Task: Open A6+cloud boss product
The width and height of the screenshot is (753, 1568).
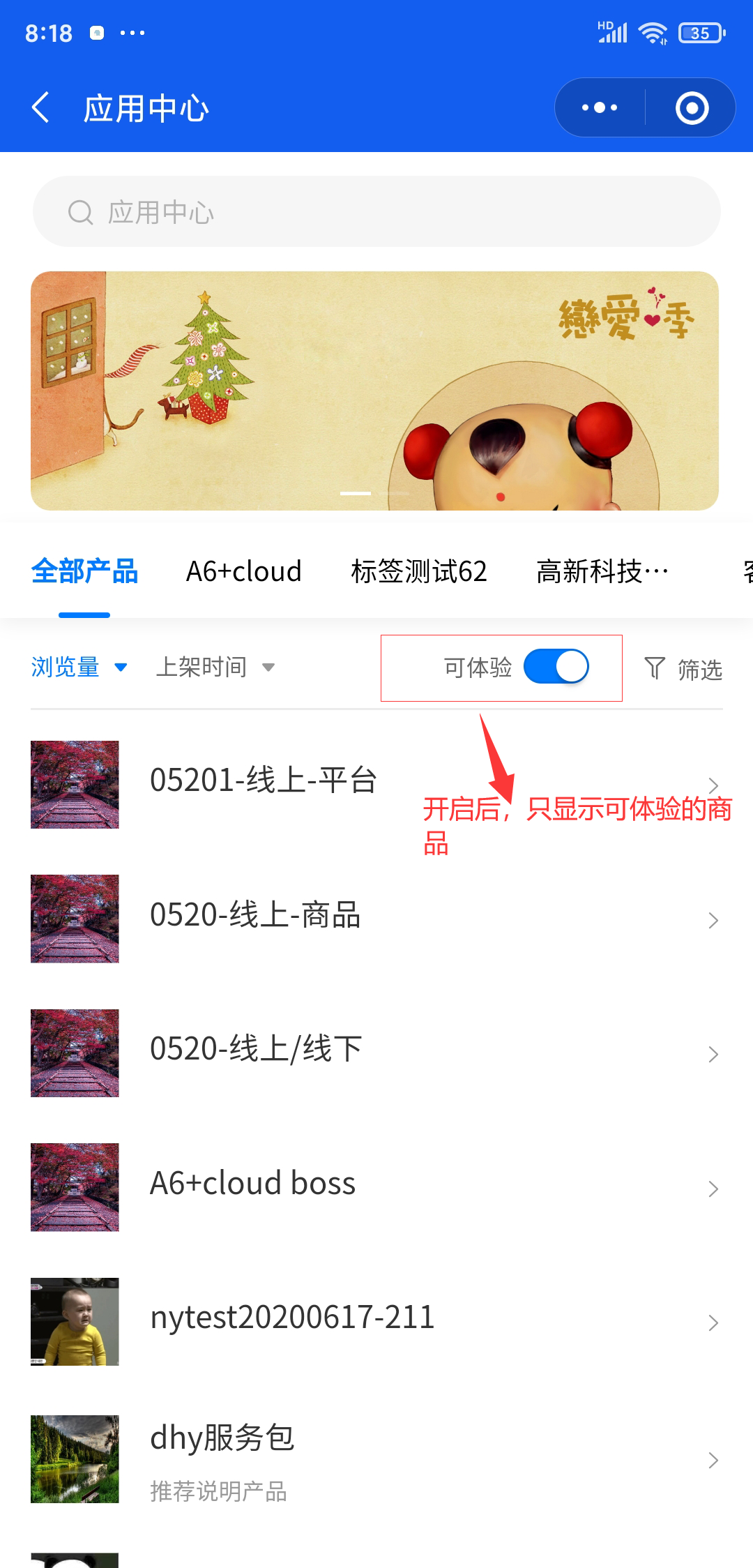Action: point(376,1186)
